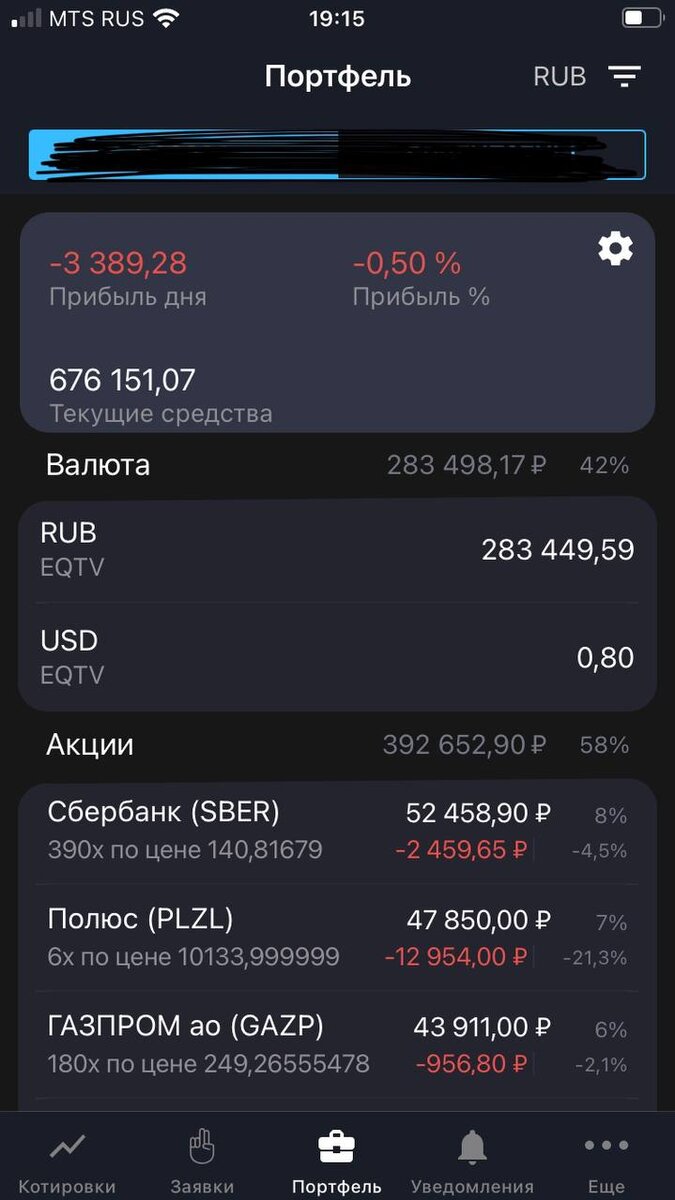
Task: Open the filter icon in the header
Action: click(x=625, y=77)
